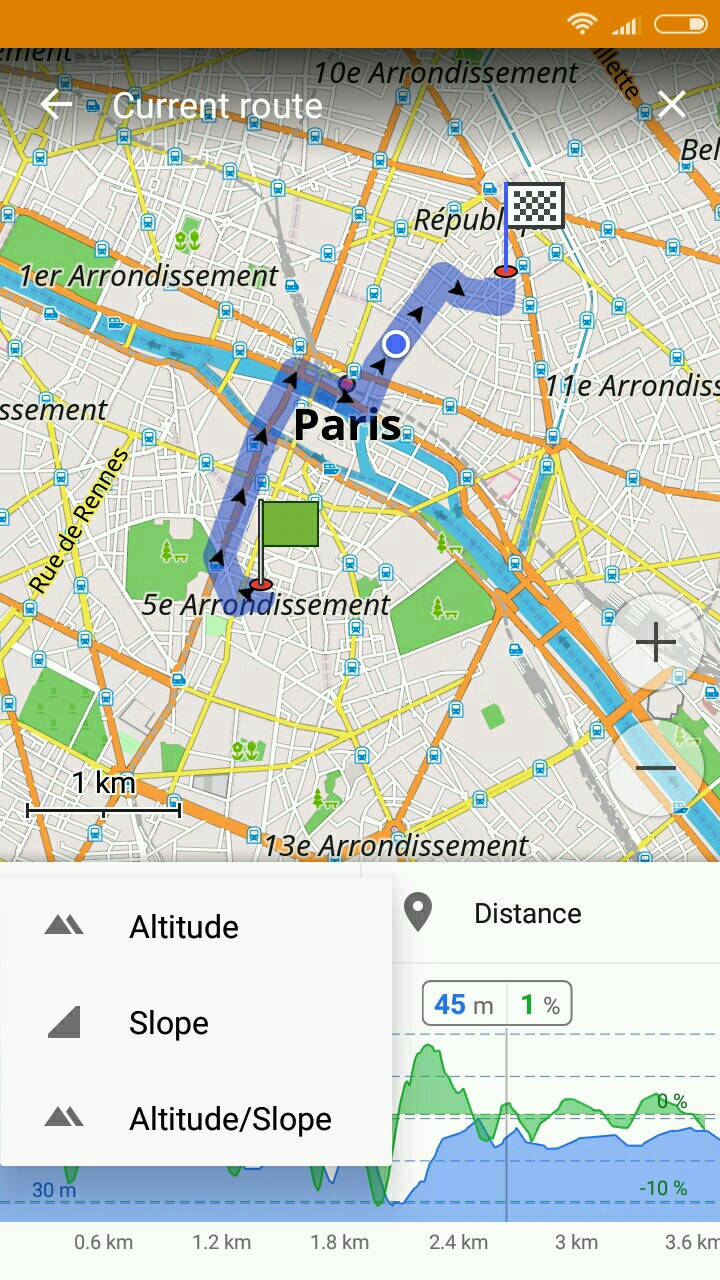720x1280 pixels.
Task: Go back from Current route
Action: (x=56, y=104)
